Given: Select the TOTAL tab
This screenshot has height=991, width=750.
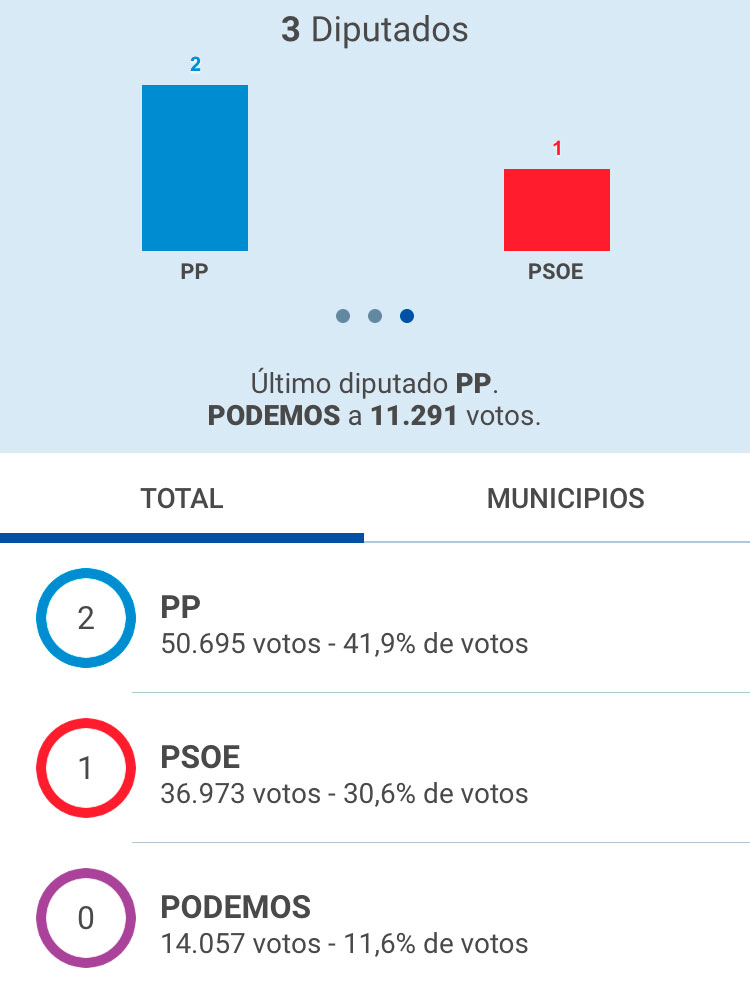Looking at the screenshot, I should coord(182,498).
